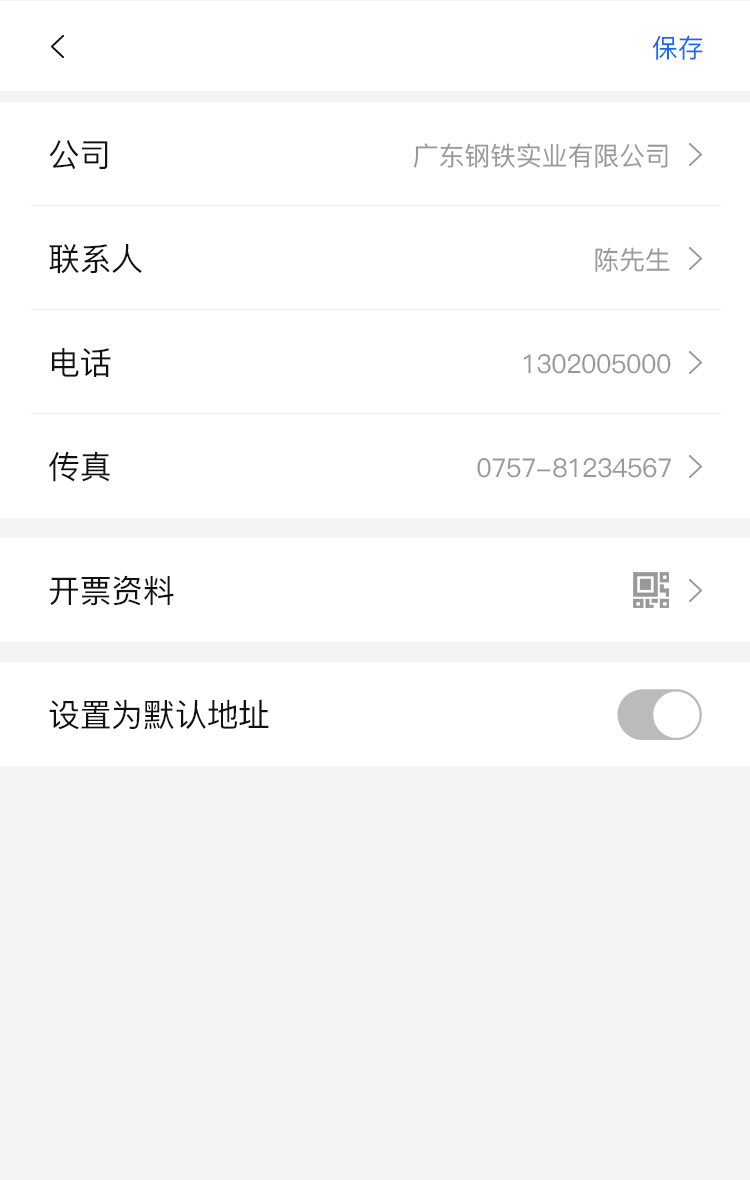The width and height of the screenshot is (750, 1180).
Task: Toggle the 设置为默认地址 switch
Action: tap(659, 715)
